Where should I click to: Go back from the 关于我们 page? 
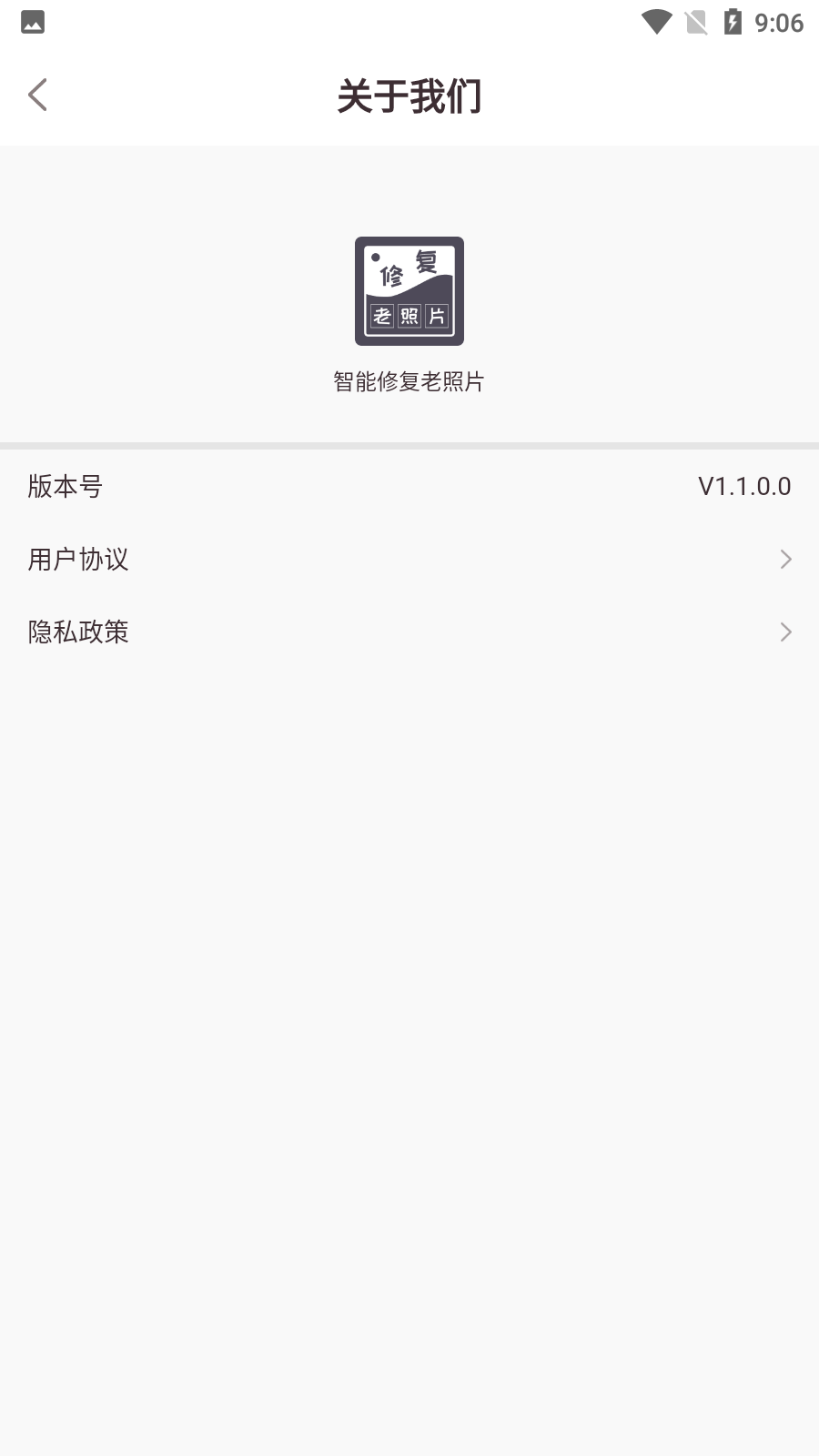click(x=37, y=95)
